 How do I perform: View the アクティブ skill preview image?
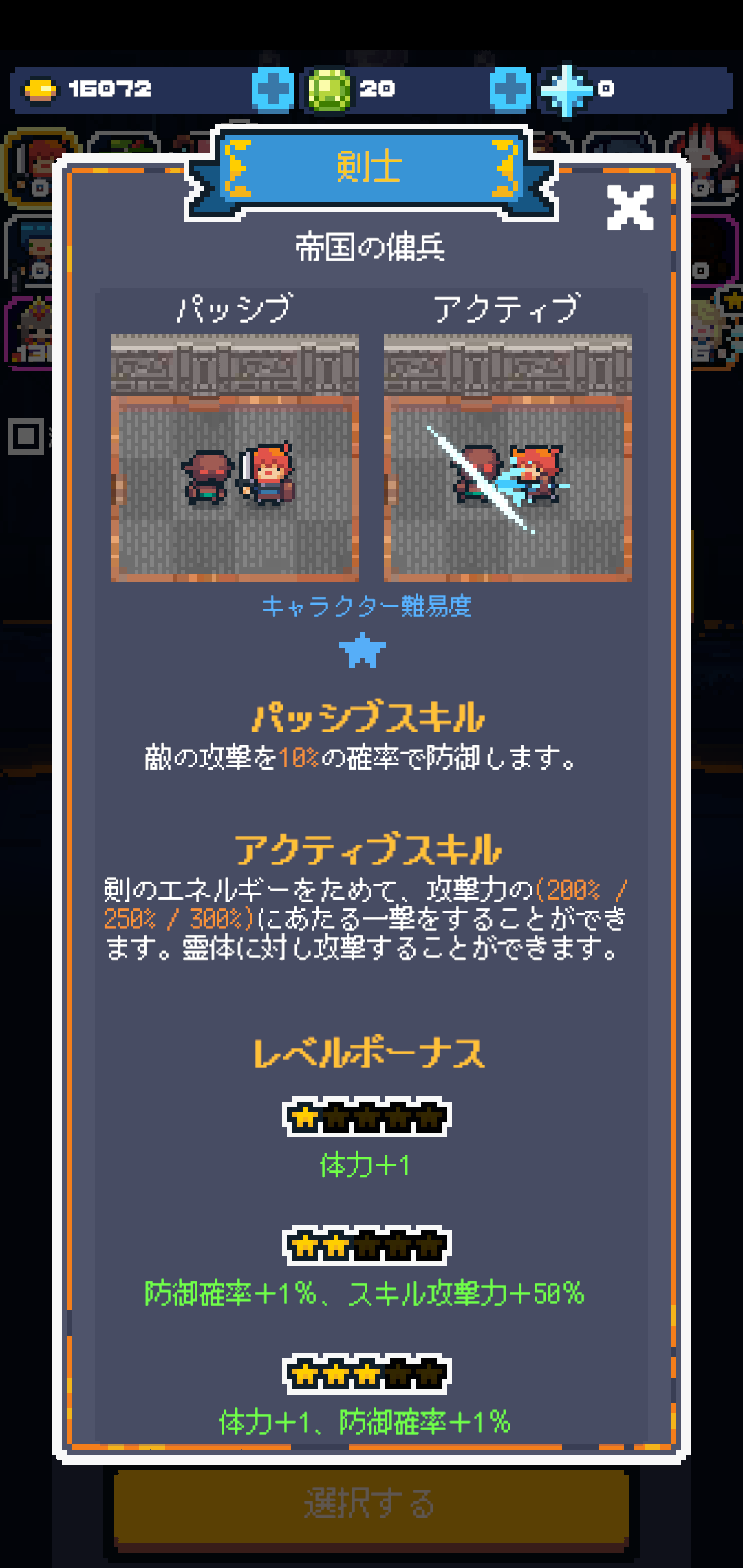pos(507,458)
